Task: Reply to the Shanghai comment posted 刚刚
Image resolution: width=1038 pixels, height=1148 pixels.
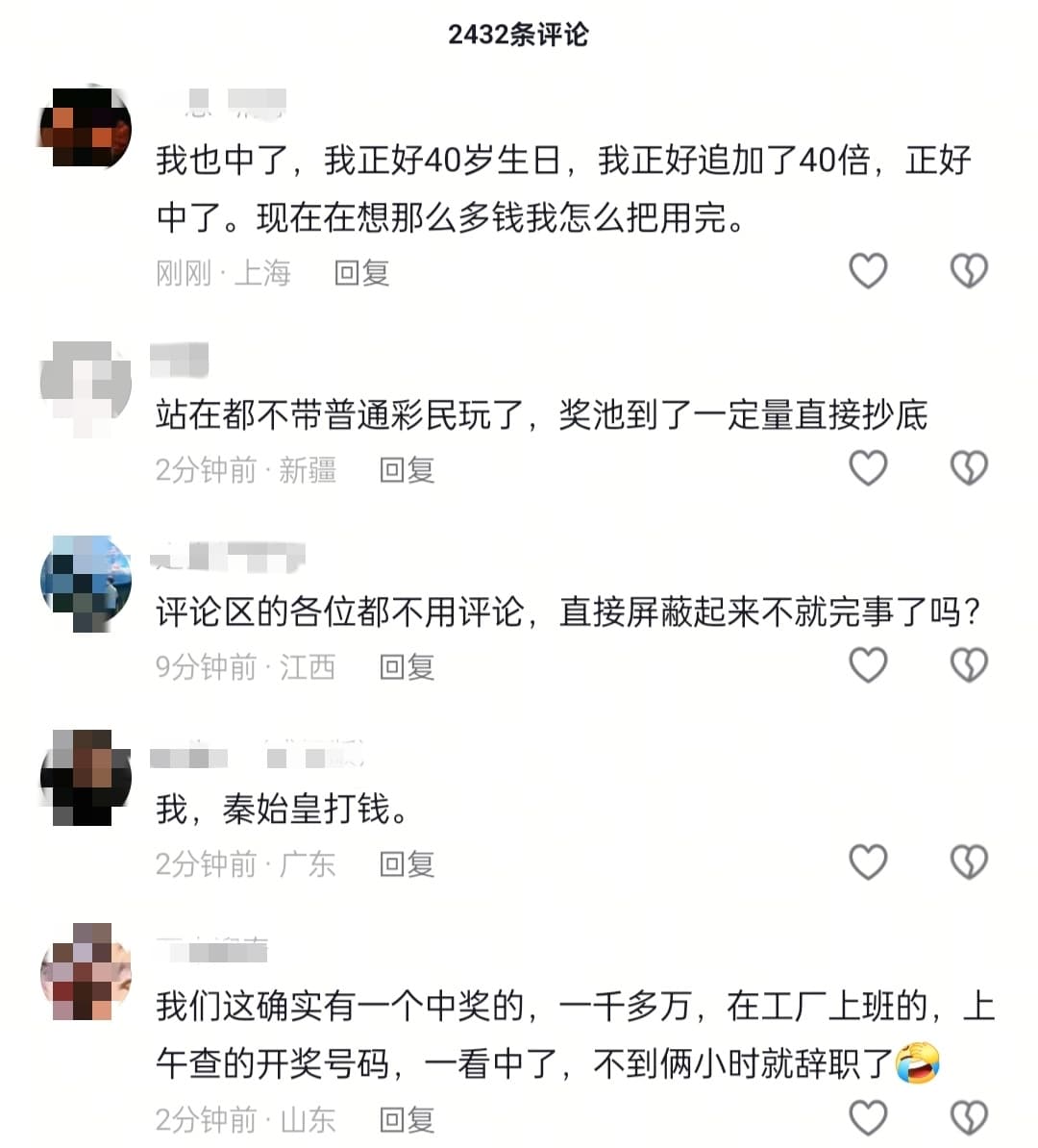Action: click(x=361, y=273)
